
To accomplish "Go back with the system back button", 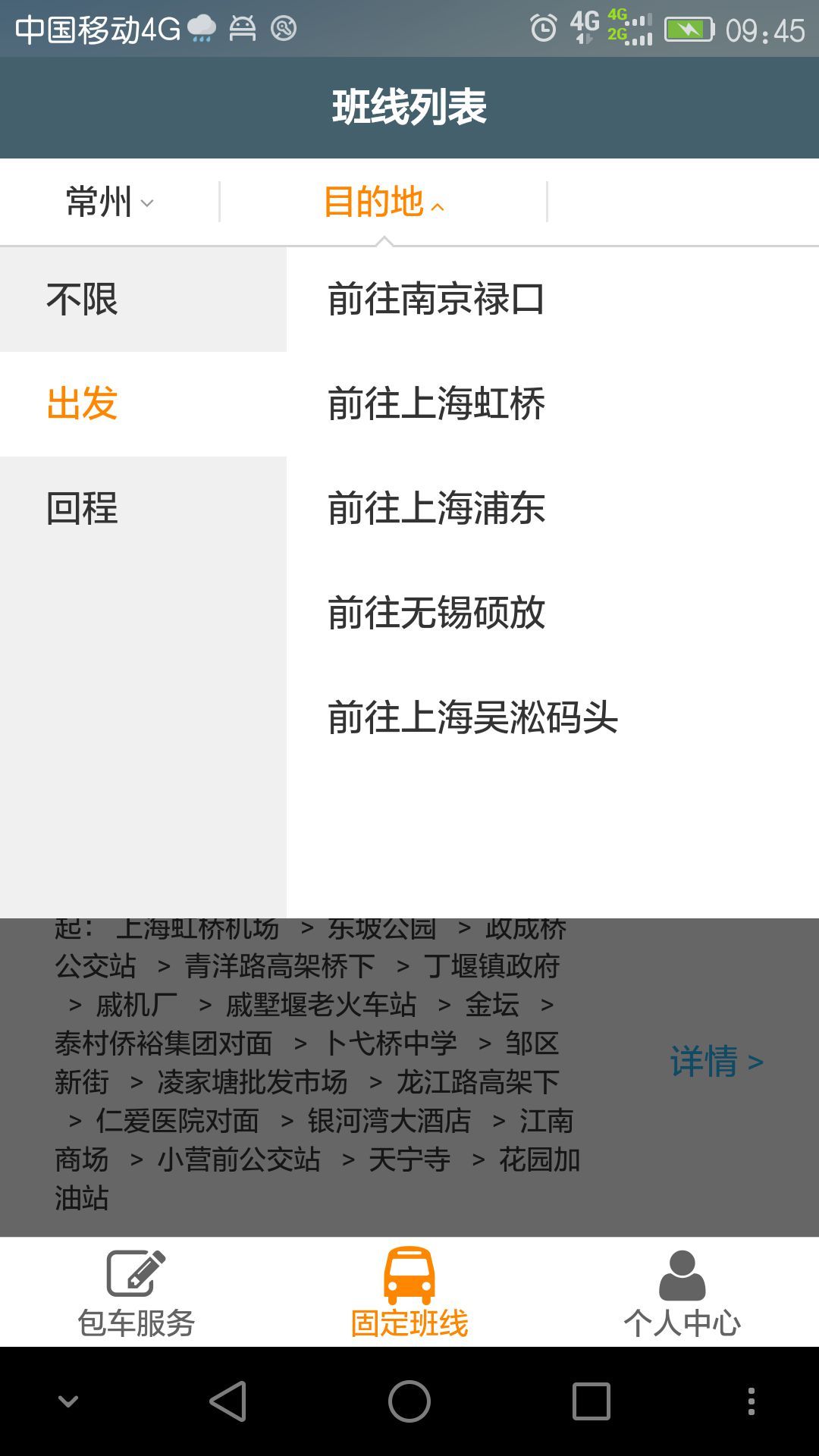I will tap(227, 1401).
